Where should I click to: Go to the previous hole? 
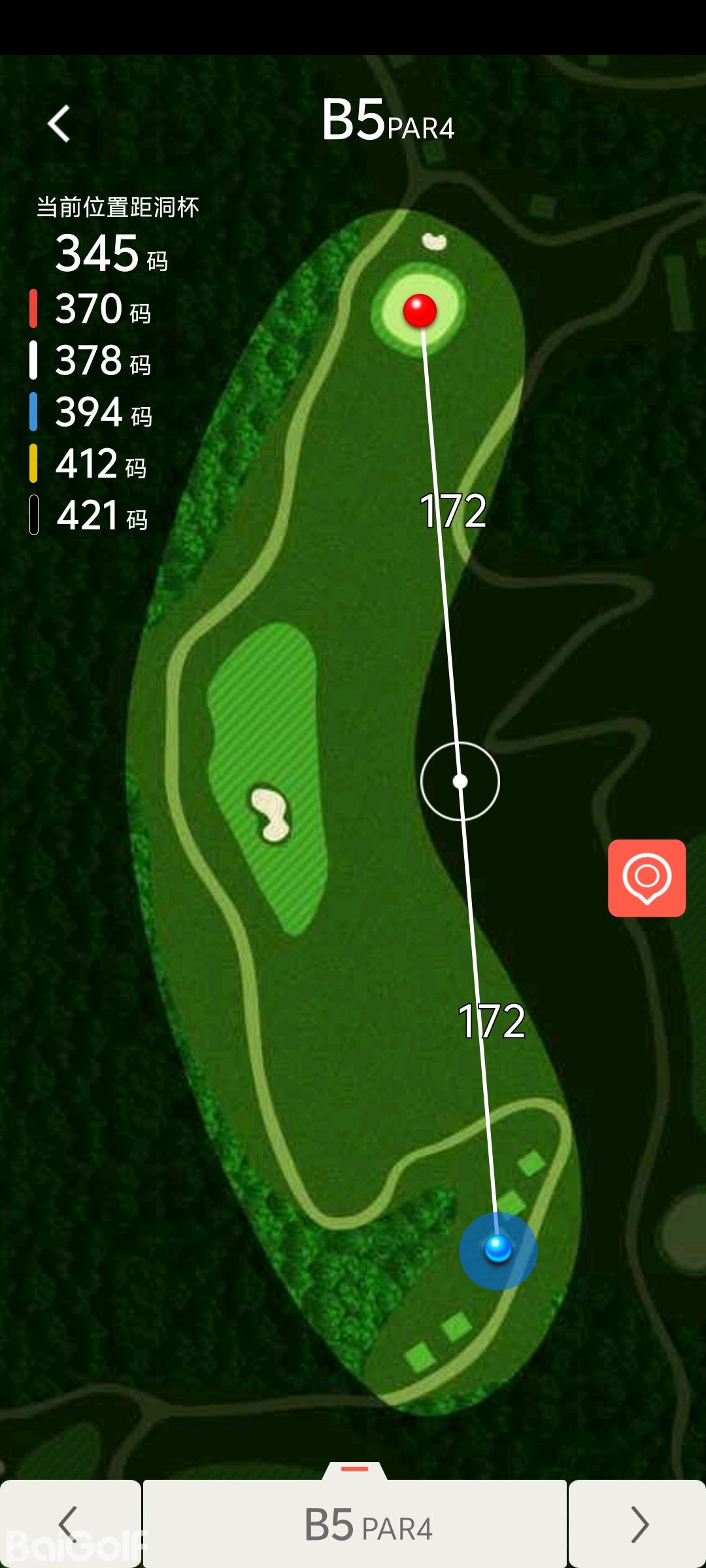(69, 1524)
